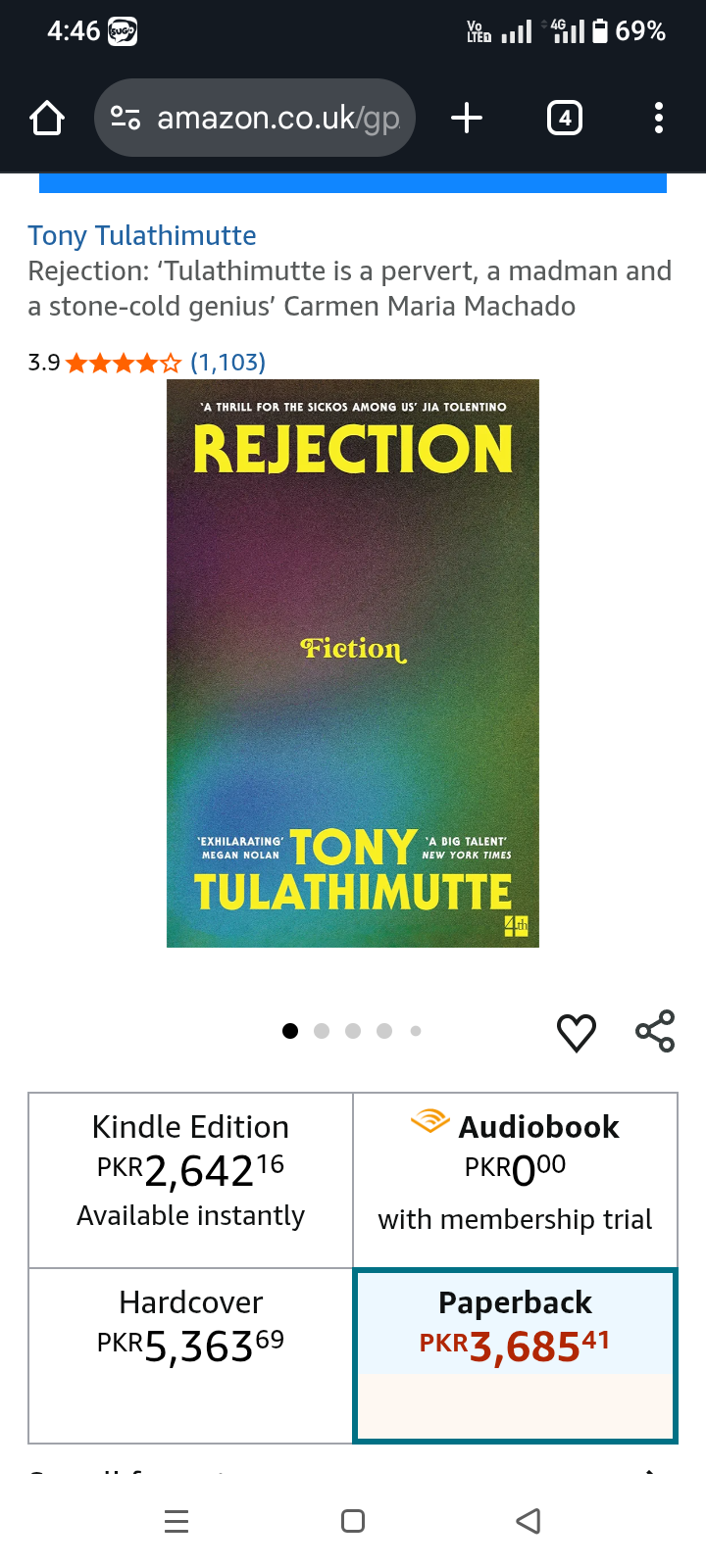Add this book to wish list heart
The width and height of the screenshot is (706, 1568).
(x=577, y=1032)
